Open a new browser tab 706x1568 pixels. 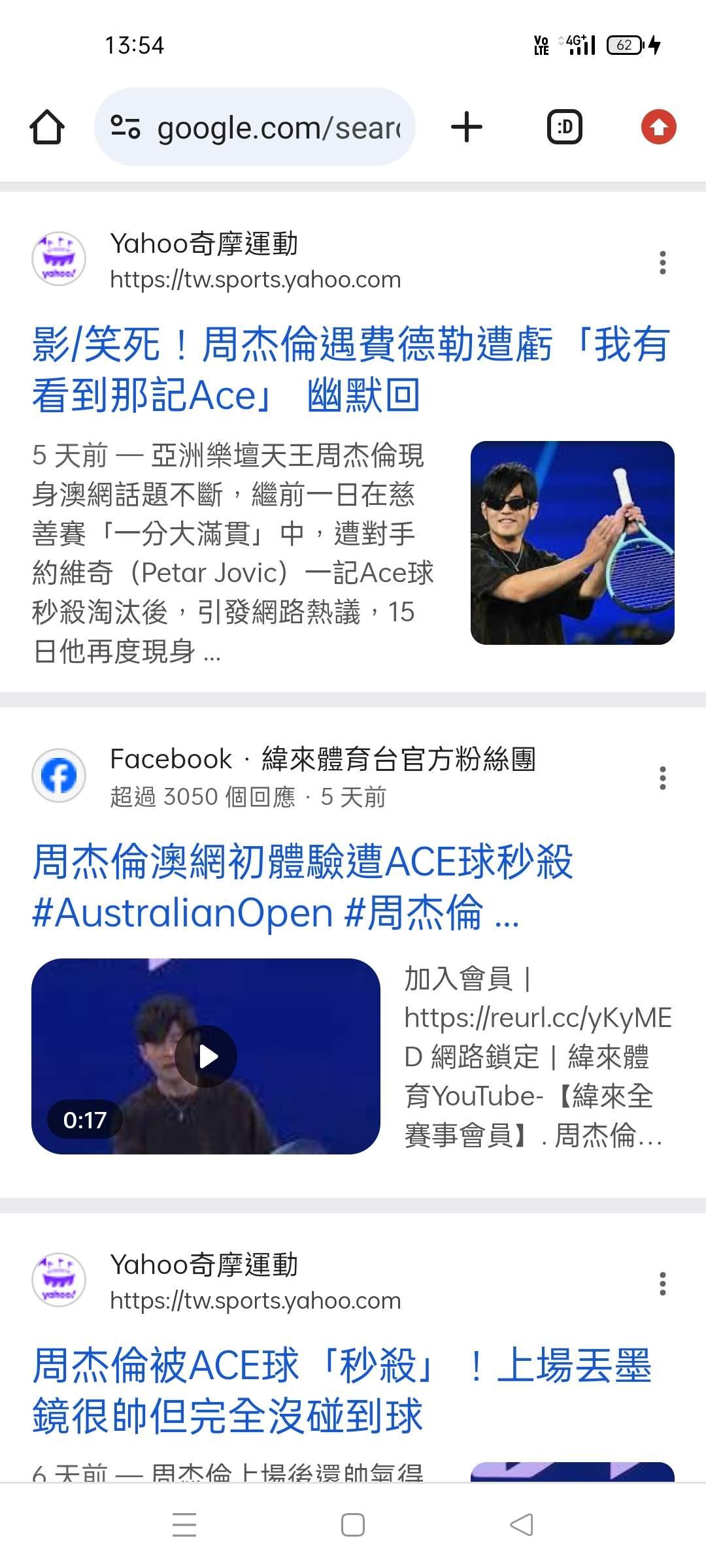point(467,127)
